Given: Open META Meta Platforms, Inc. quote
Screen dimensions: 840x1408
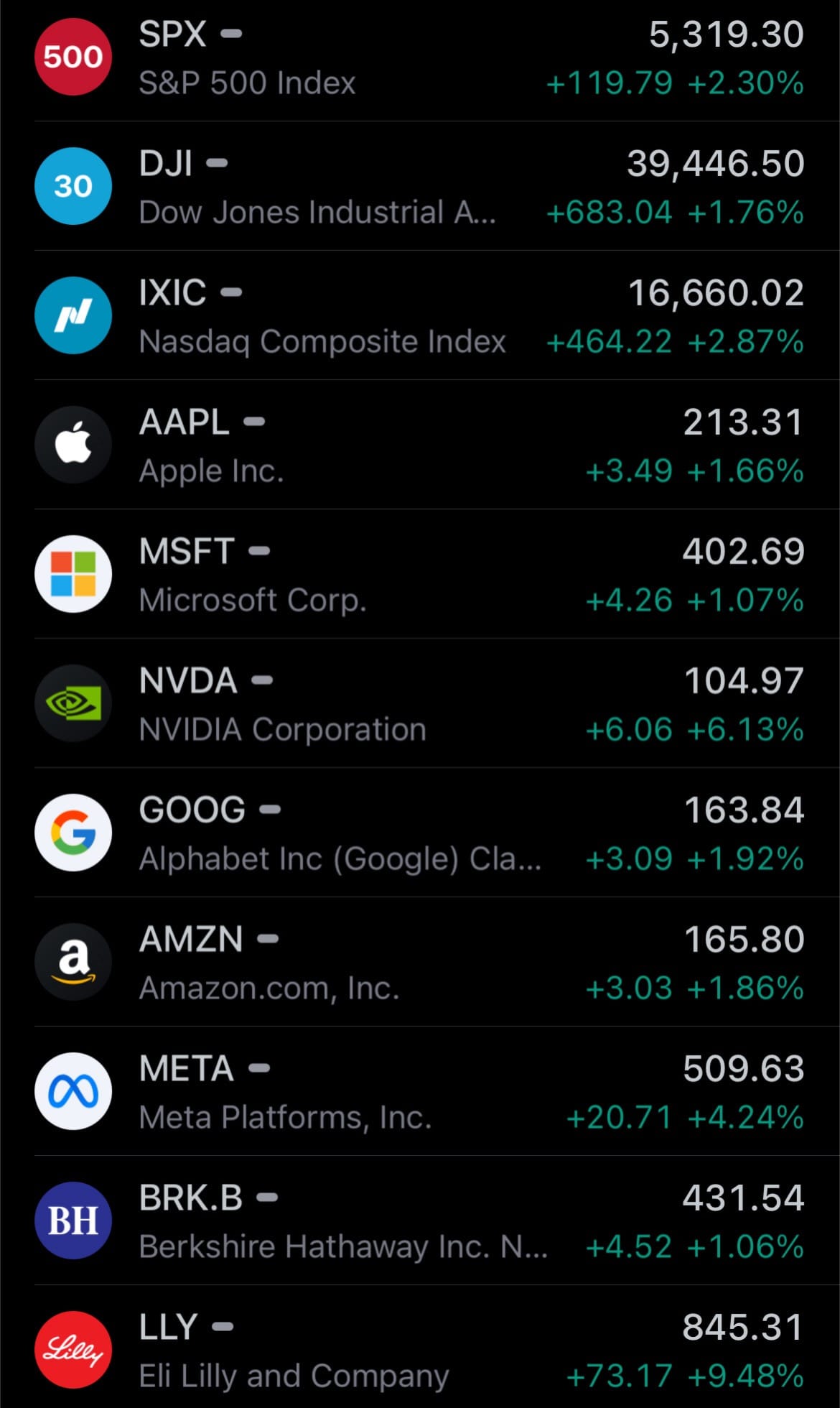Looking at the screenshot, I should tap(420, 1092).
